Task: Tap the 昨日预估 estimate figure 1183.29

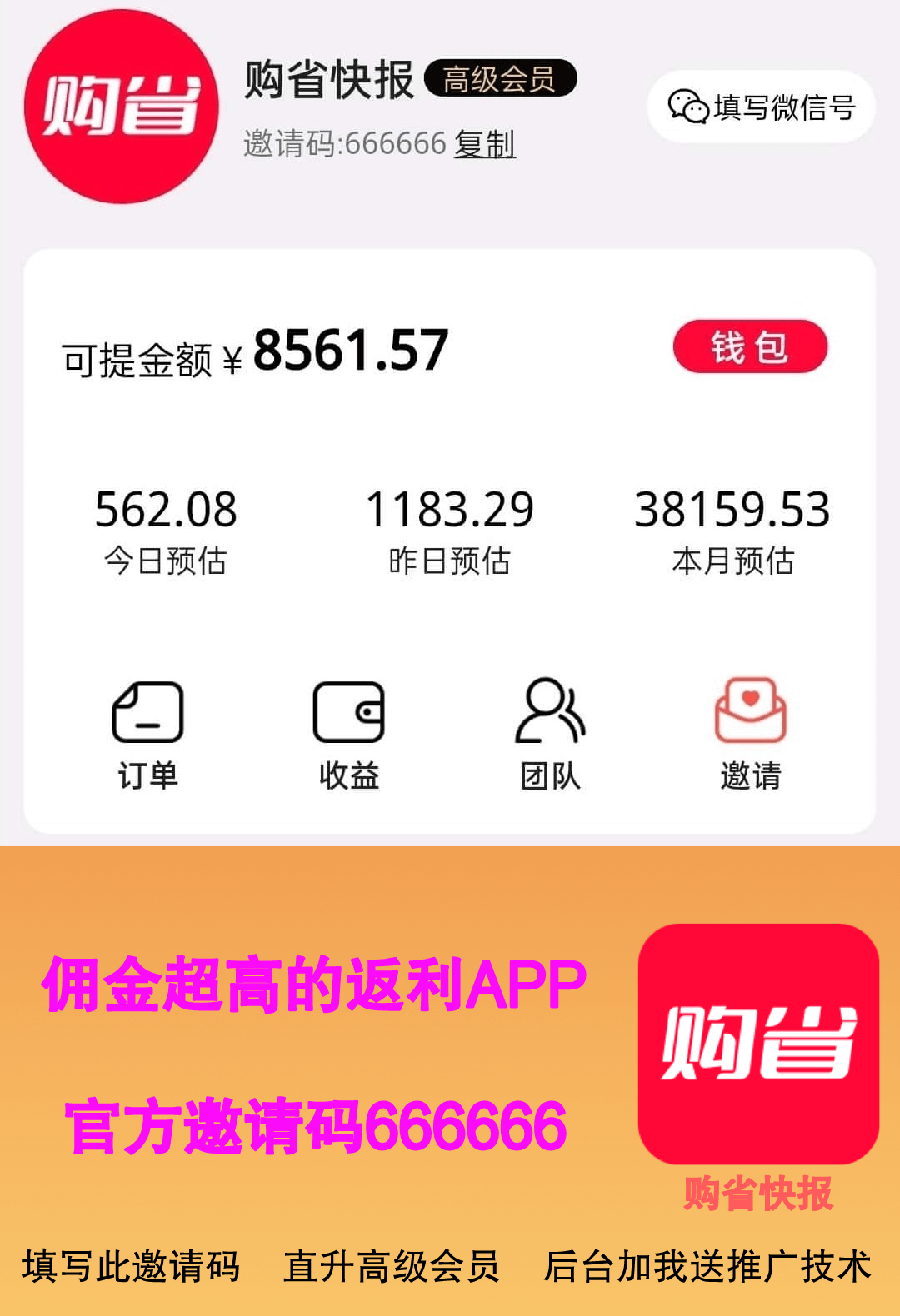Action: click(451, 509)
